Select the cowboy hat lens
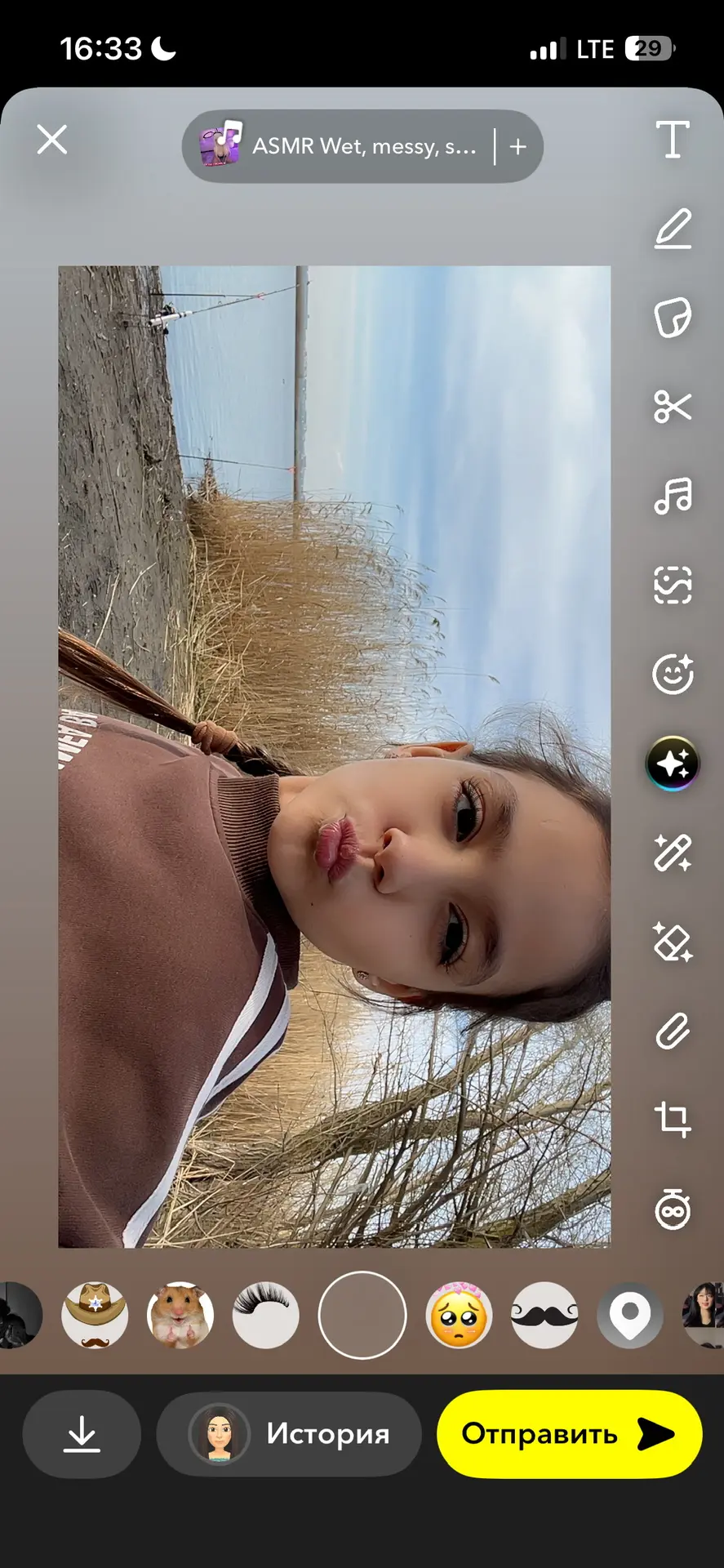 [x=95, y=1315]
